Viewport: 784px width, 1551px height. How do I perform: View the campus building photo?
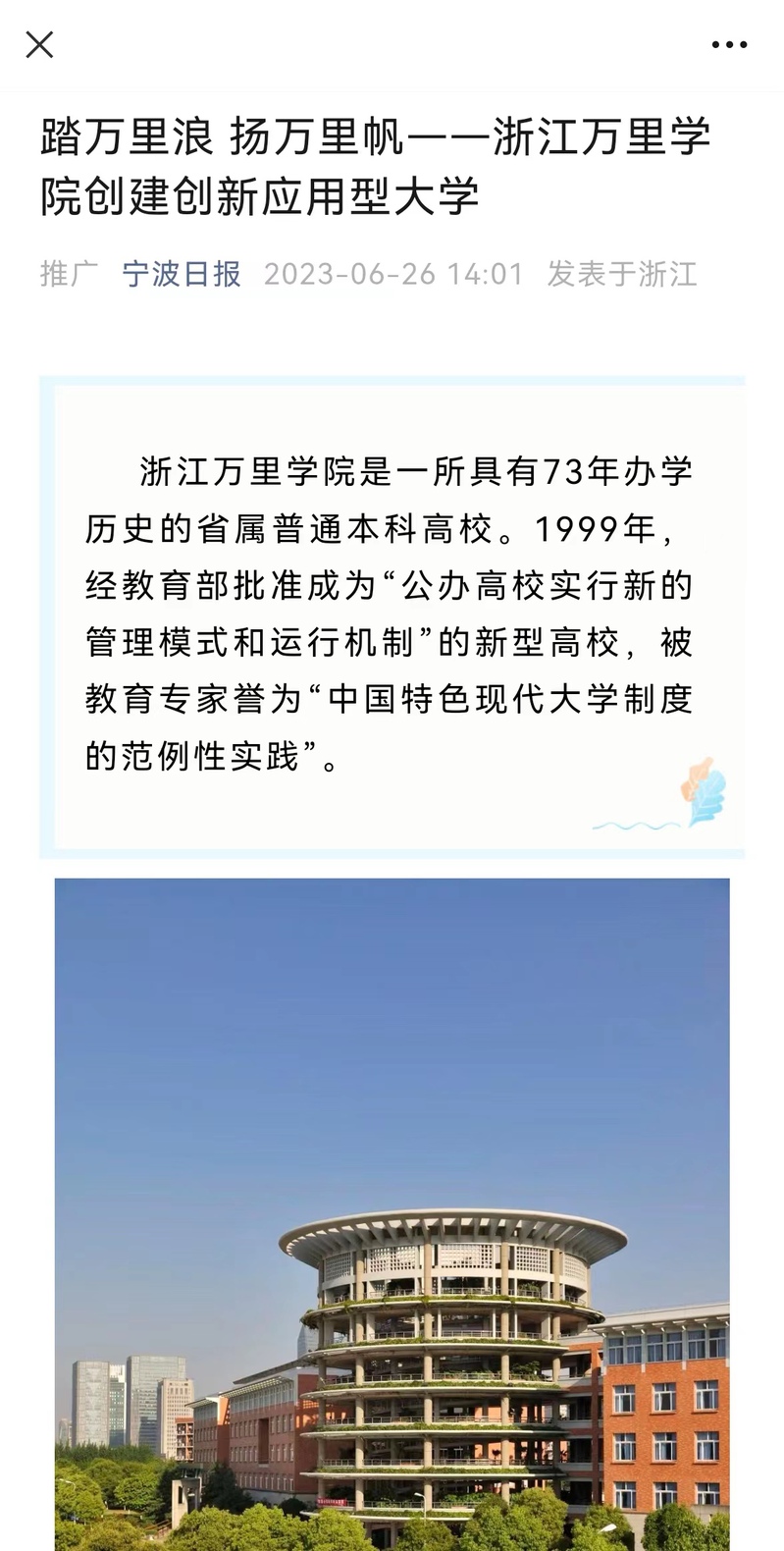392,1214
